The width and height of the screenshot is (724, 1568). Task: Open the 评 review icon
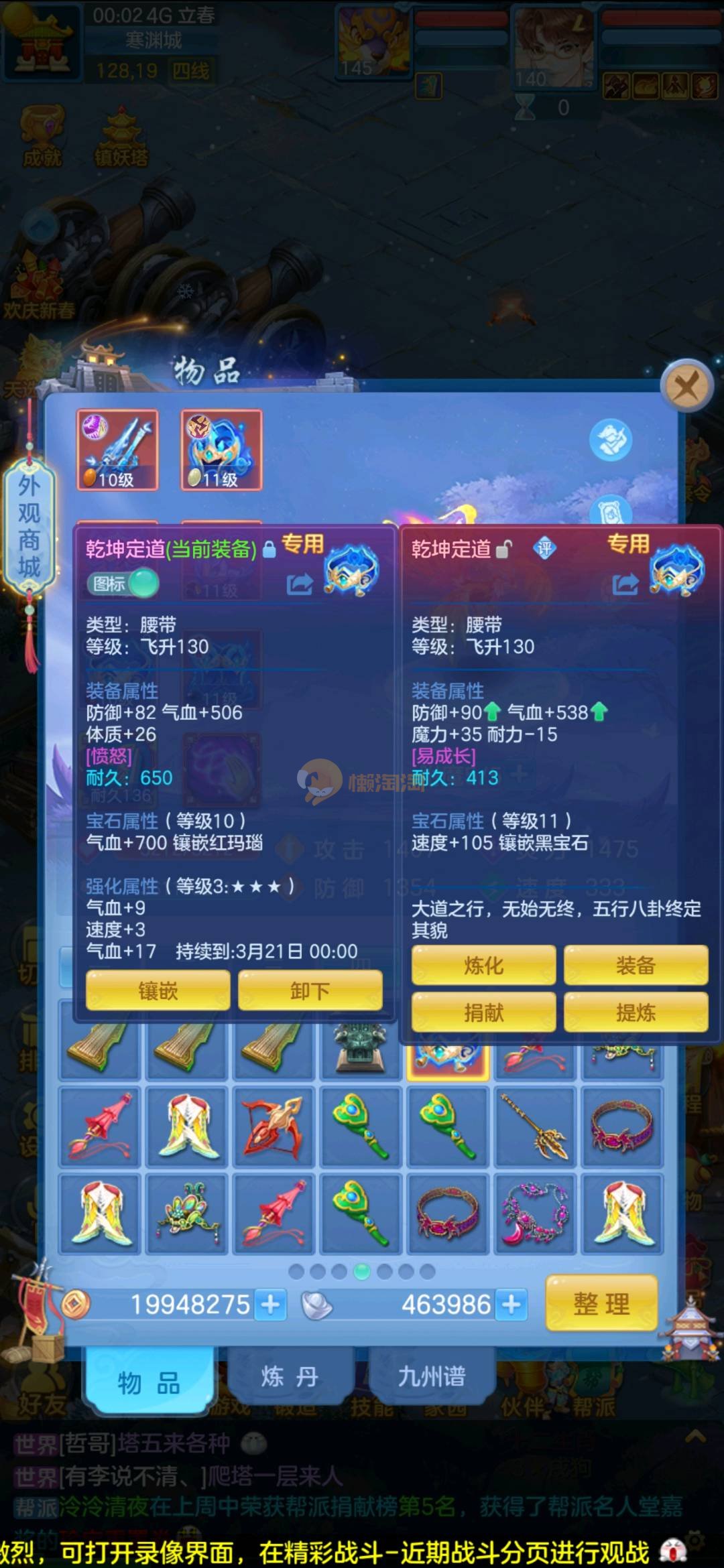pos(544,549)
